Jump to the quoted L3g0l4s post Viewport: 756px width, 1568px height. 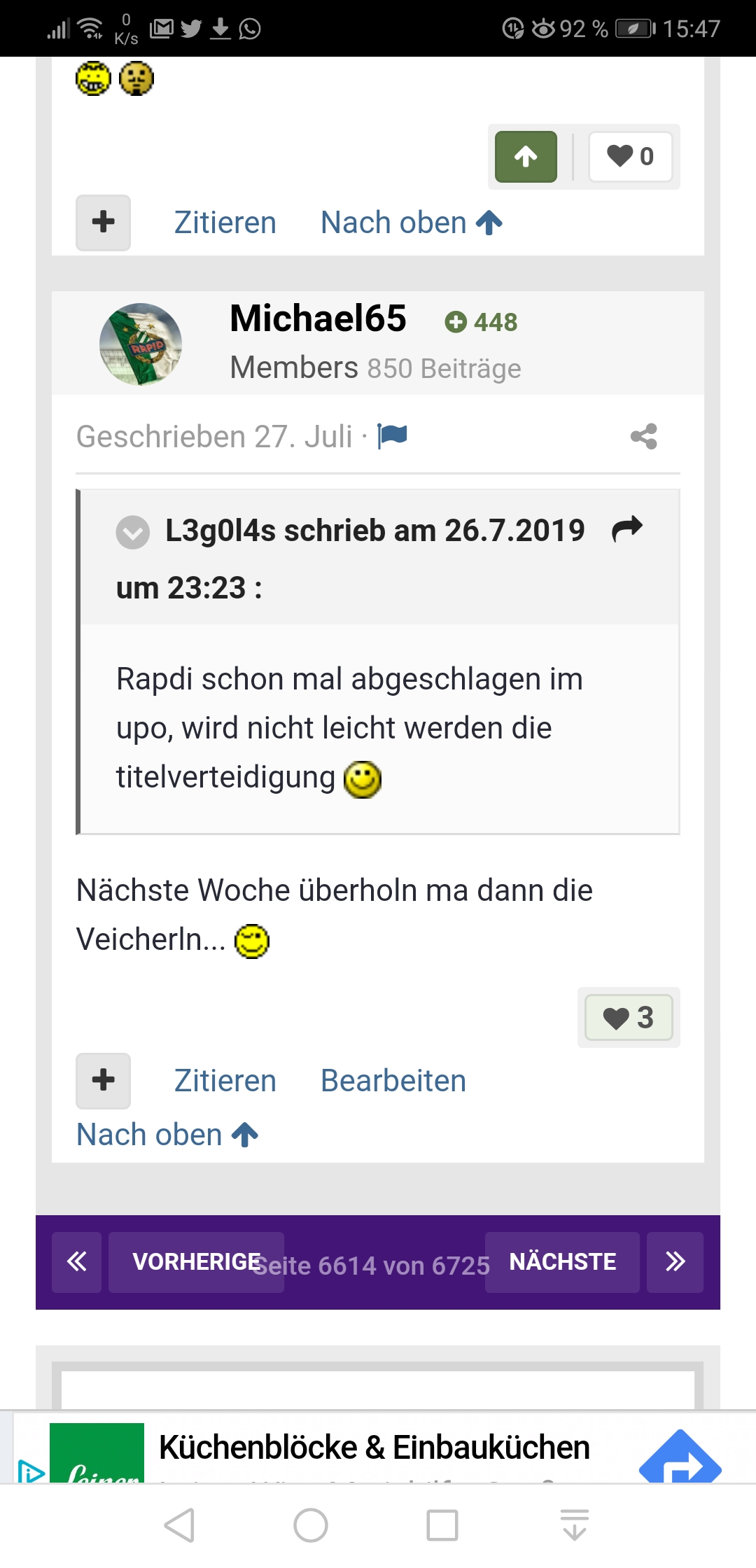pos(626,529)
